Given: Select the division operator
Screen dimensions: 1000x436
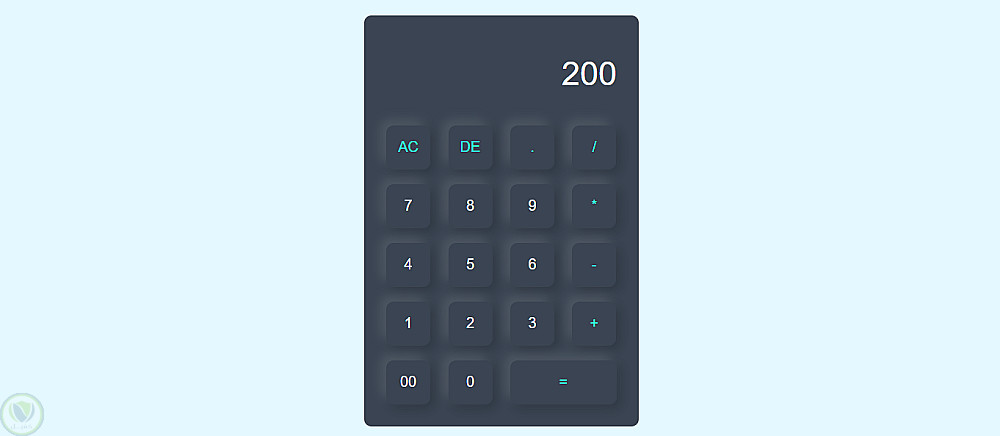Looking at the screenshot, I should (x=594, y=147).
